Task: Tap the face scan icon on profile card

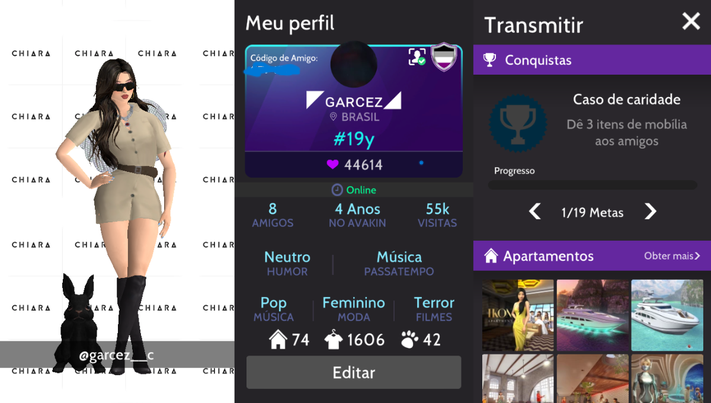Action: click(417, 58)
